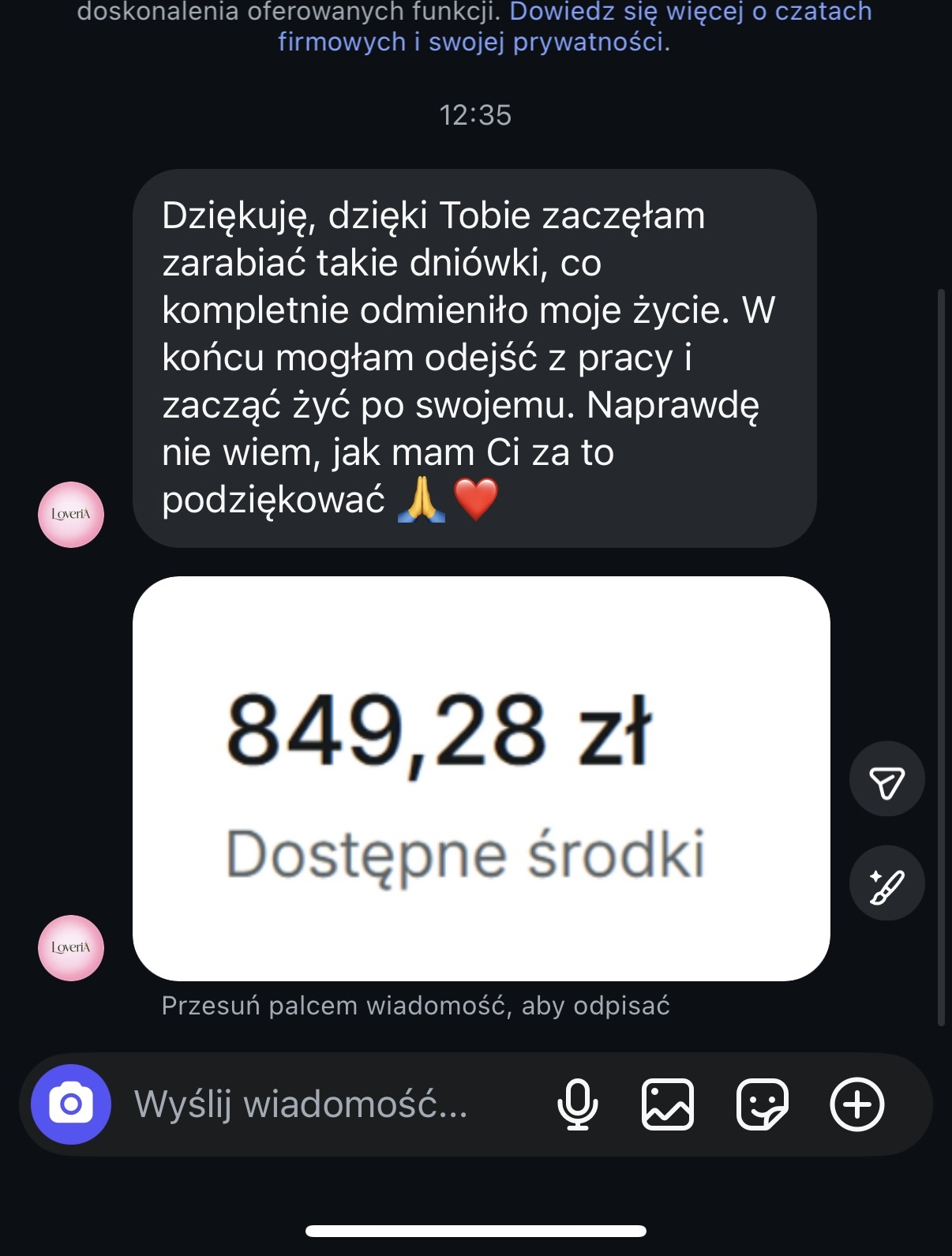Tap the message input field
This screenshot has height=1256, width=952.
pyautogui.click(x=316, y=1104)
